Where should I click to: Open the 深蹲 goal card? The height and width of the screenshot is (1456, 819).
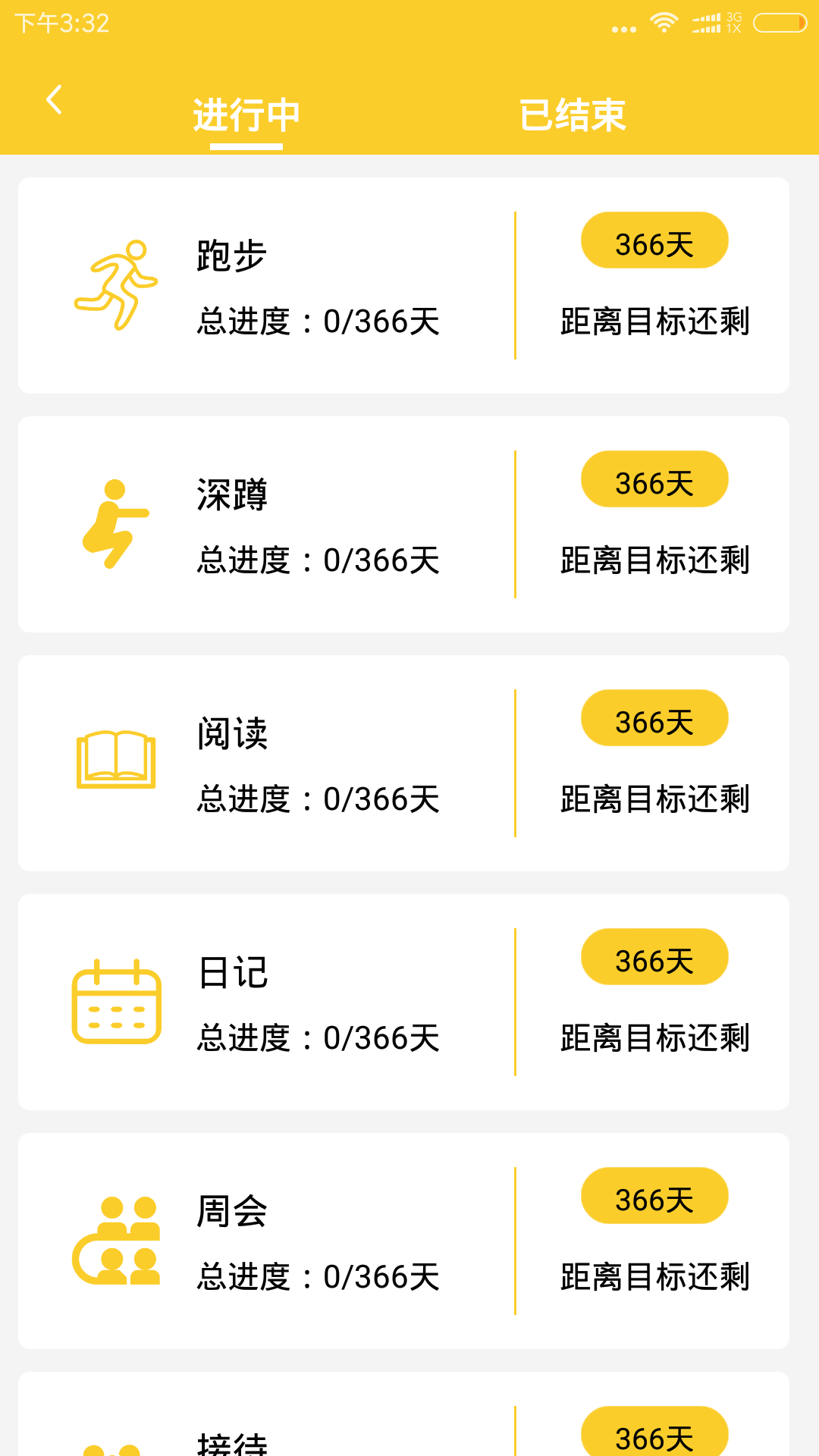[x=403, y=525]
